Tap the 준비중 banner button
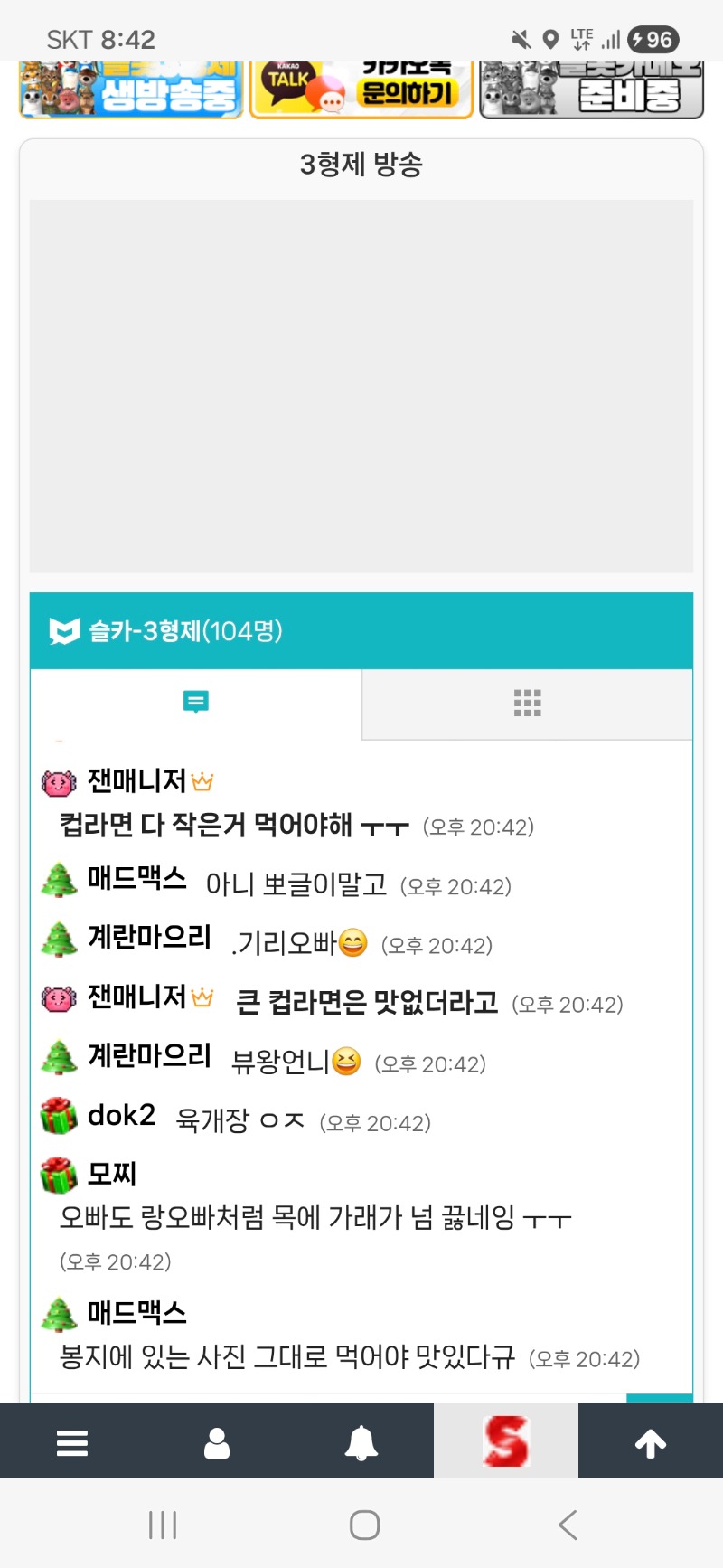The image size is (723, 1568). (591, 90)
